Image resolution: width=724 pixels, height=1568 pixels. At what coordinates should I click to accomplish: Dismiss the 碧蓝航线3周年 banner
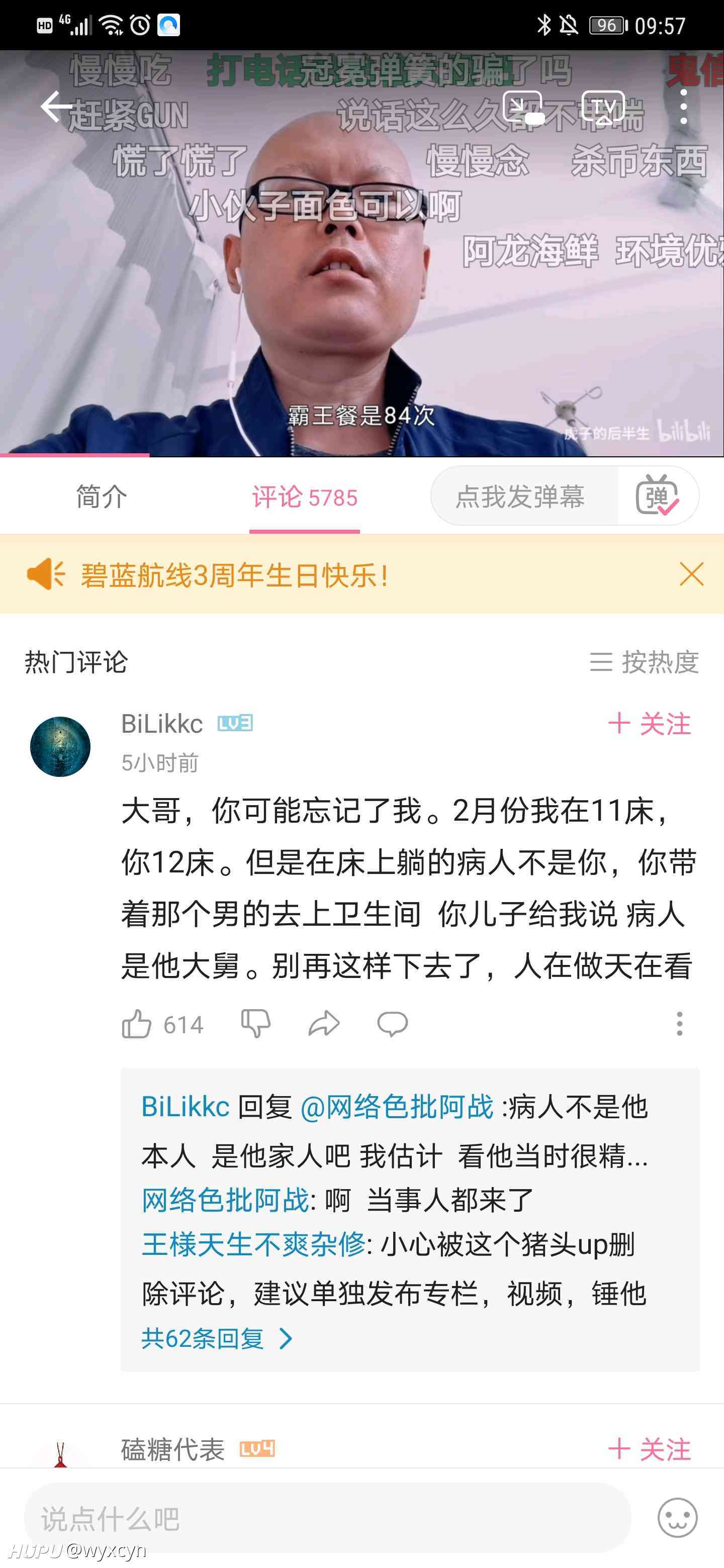coord(691,574)
